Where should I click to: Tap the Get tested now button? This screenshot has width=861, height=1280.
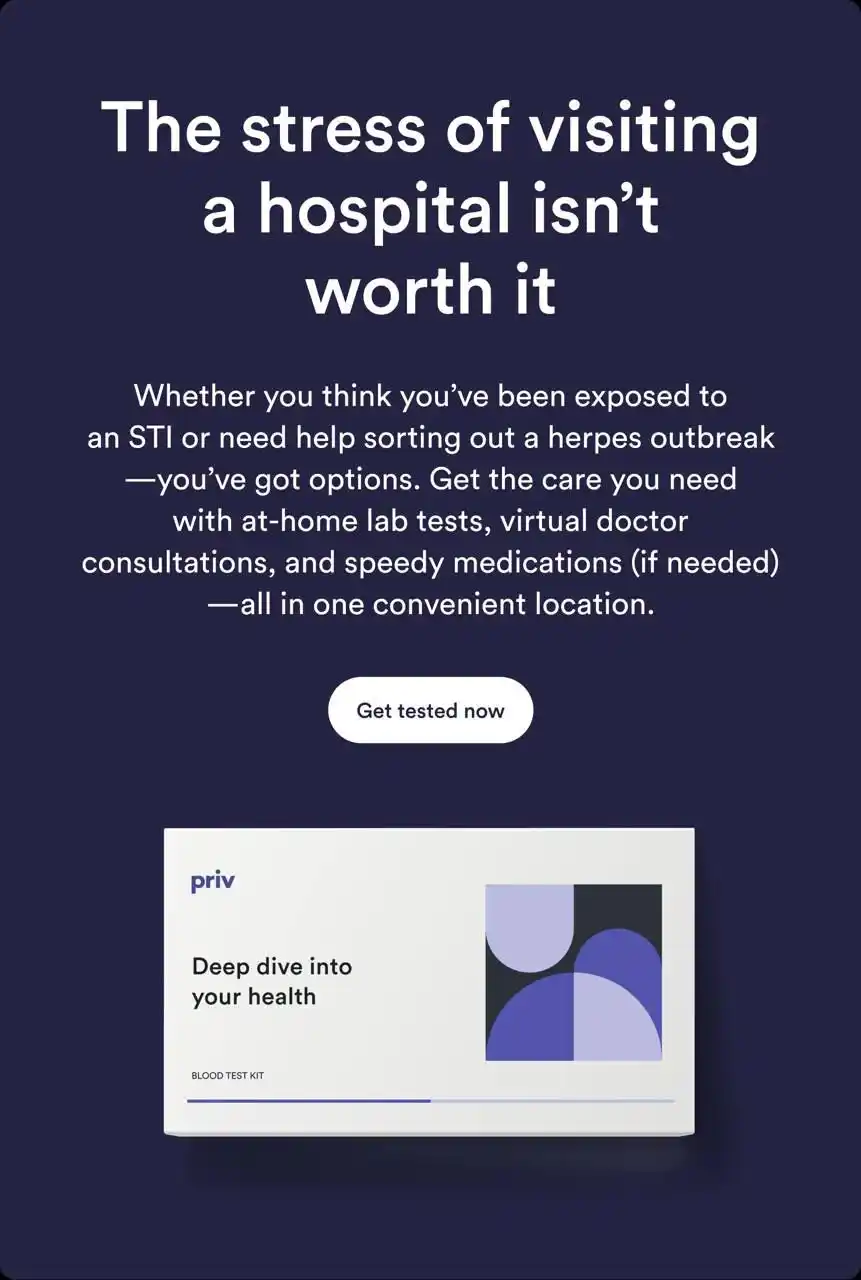pyautogui.click(x=430, y=710)
